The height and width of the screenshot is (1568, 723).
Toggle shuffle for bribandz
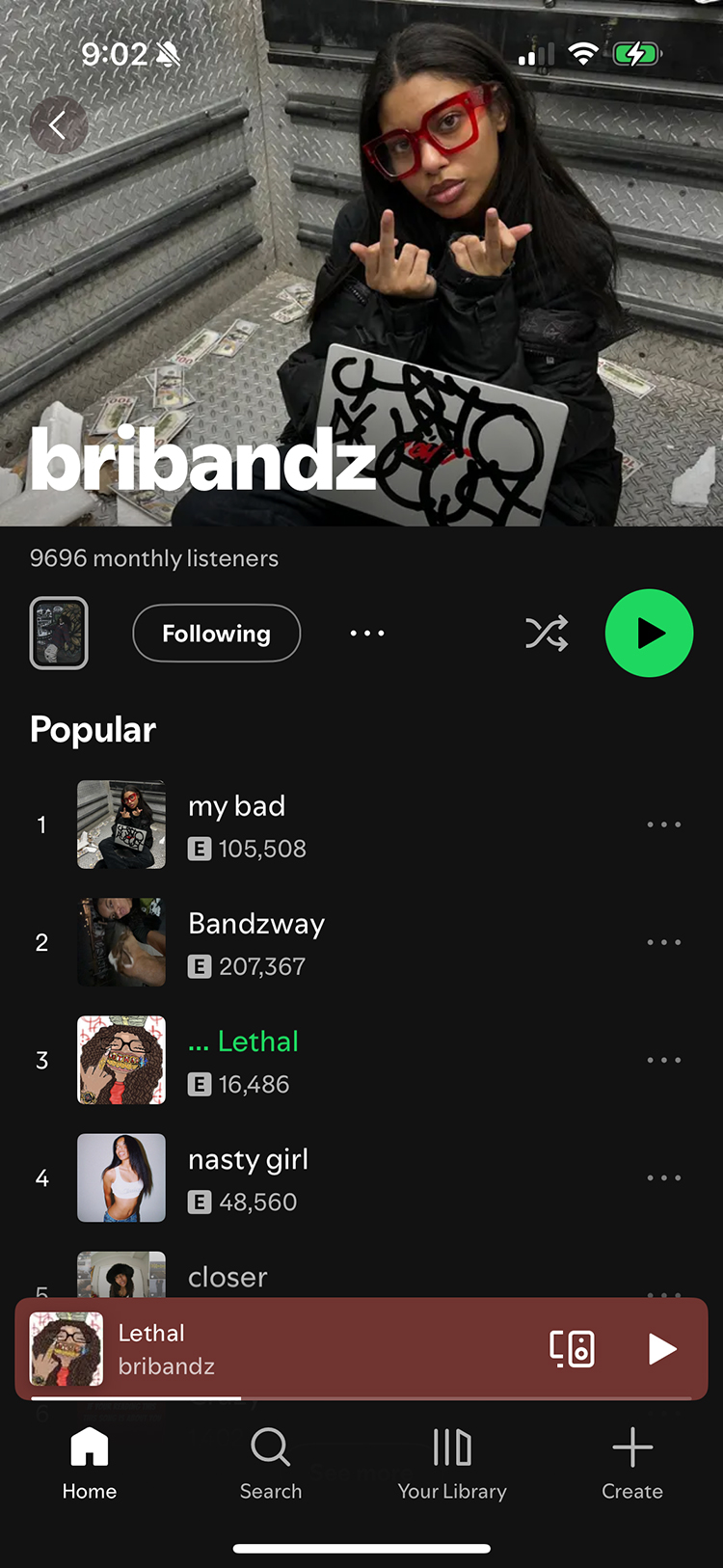(547, 634)
